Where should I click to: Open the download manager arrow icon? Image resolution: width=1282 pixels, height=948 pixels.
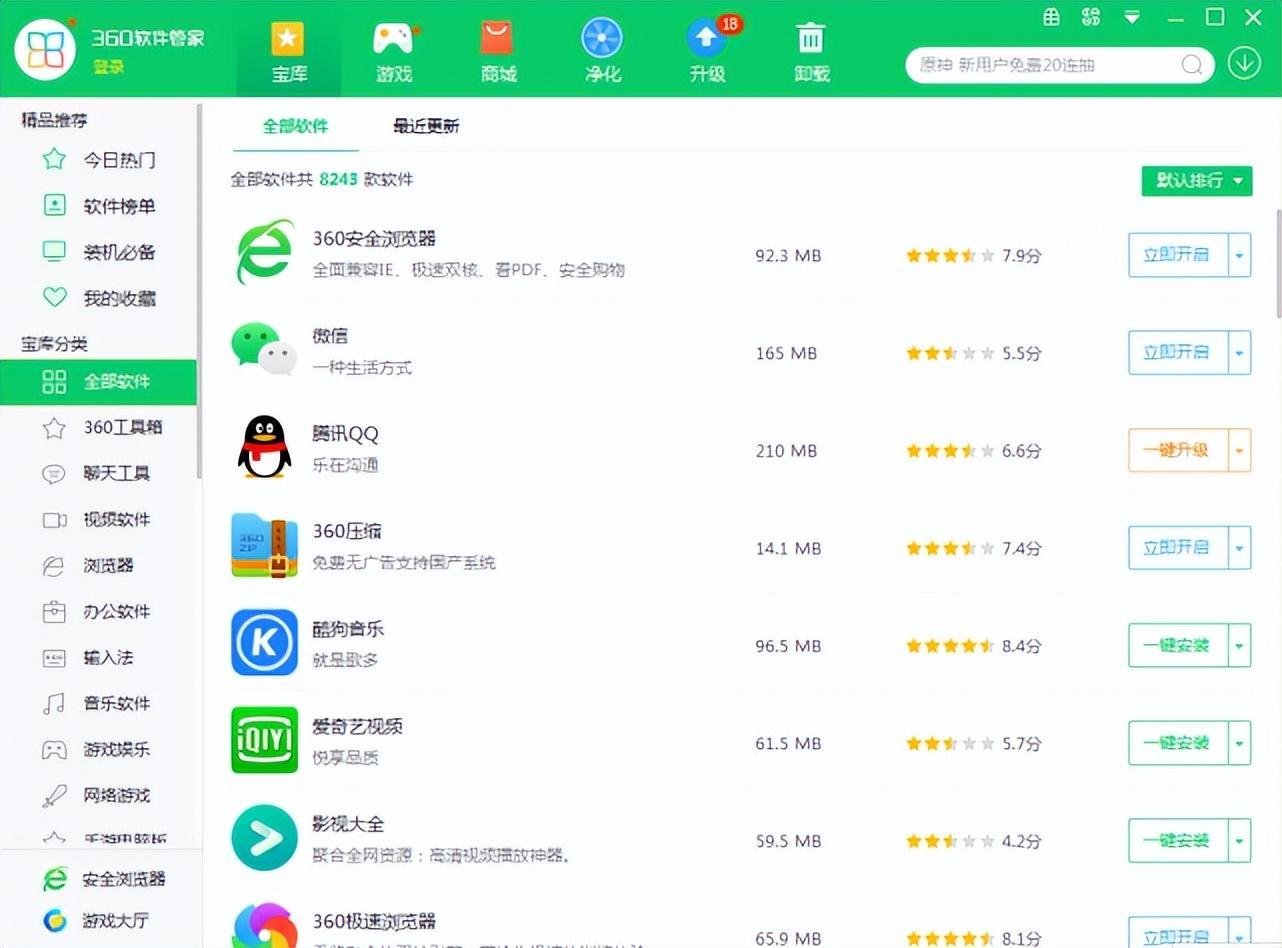pyautogui.click(x=1244, y=64)
